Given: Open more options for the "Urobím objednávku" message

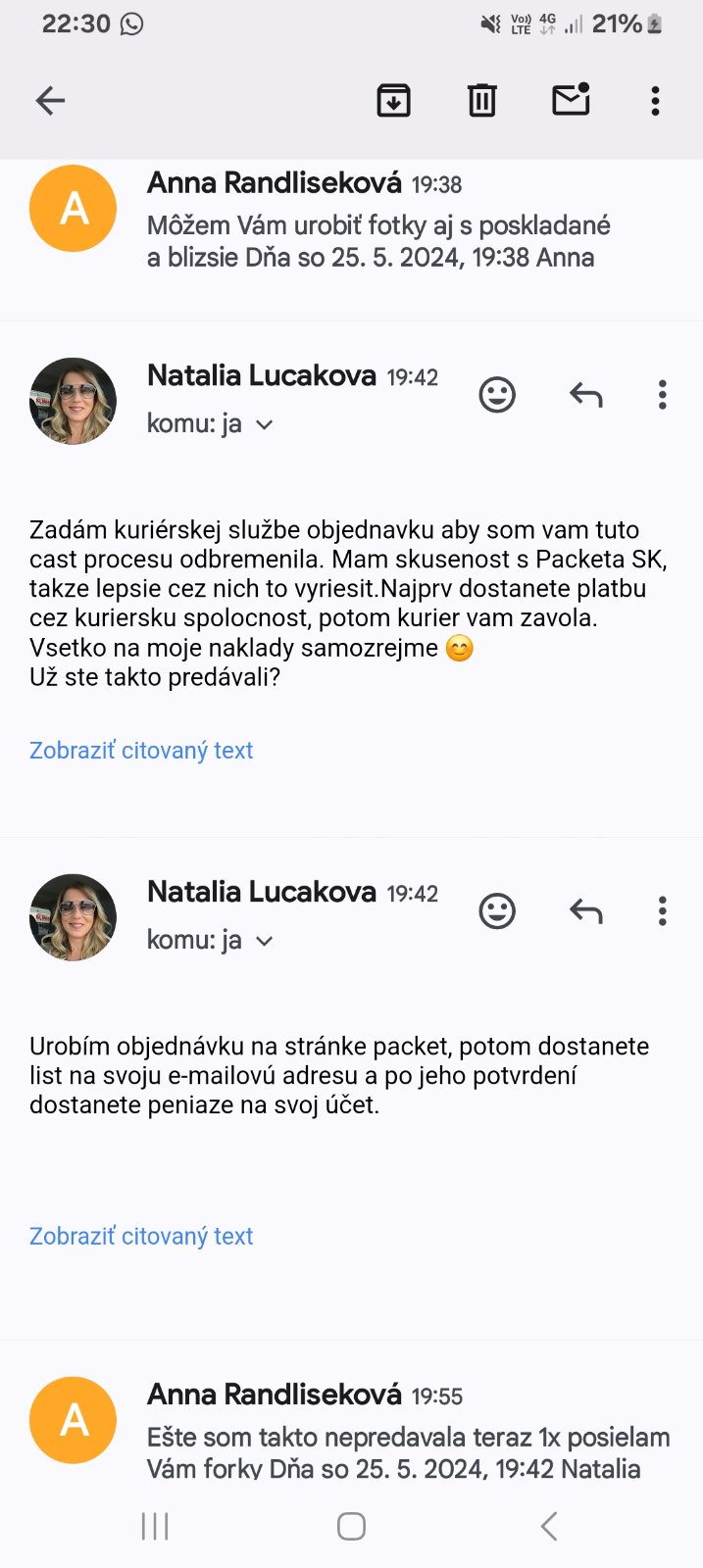Looking at the screenshot, I should 663,911.
